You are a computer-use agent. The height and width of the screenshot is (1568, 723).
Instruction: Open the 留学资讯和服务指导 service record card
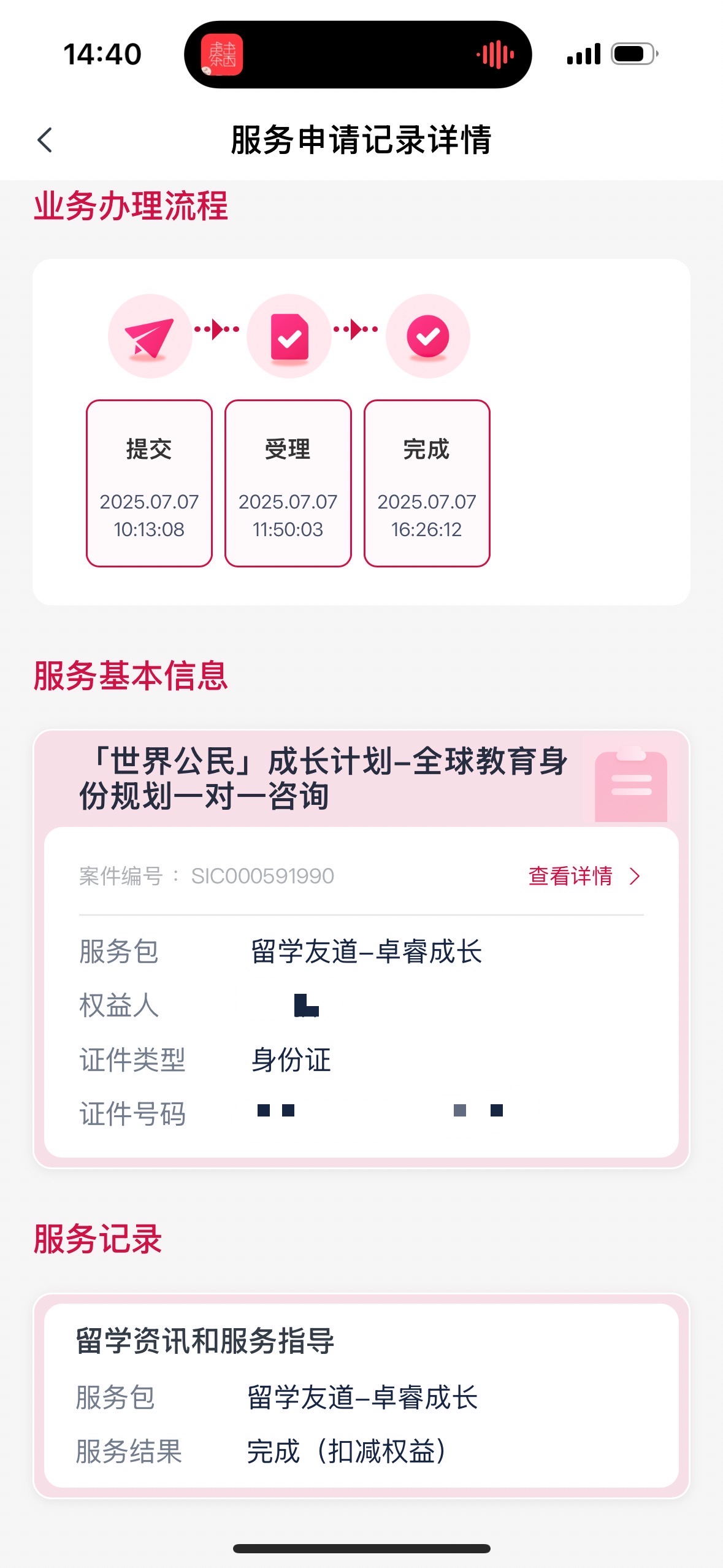point(361,1395)
